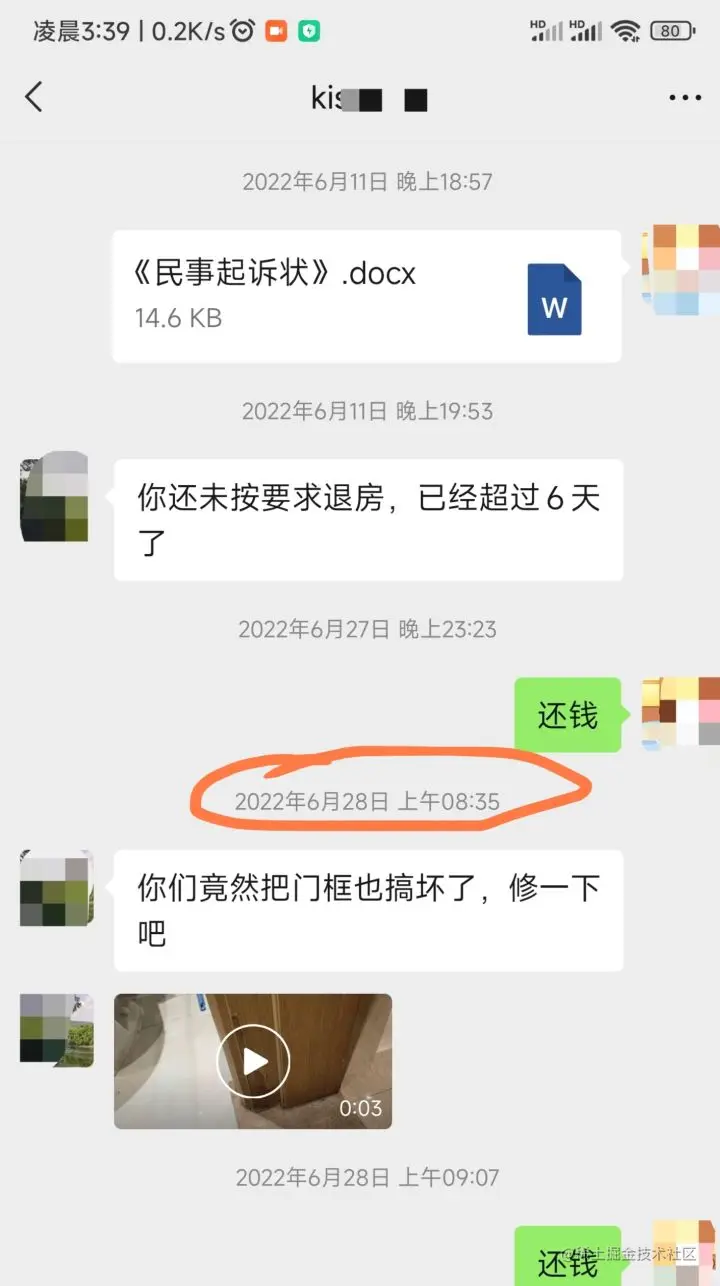Screen dimensions: 720x1286
Task: Open the 《民事起诉状》.docx file message
Action: (x=366, y=296)
